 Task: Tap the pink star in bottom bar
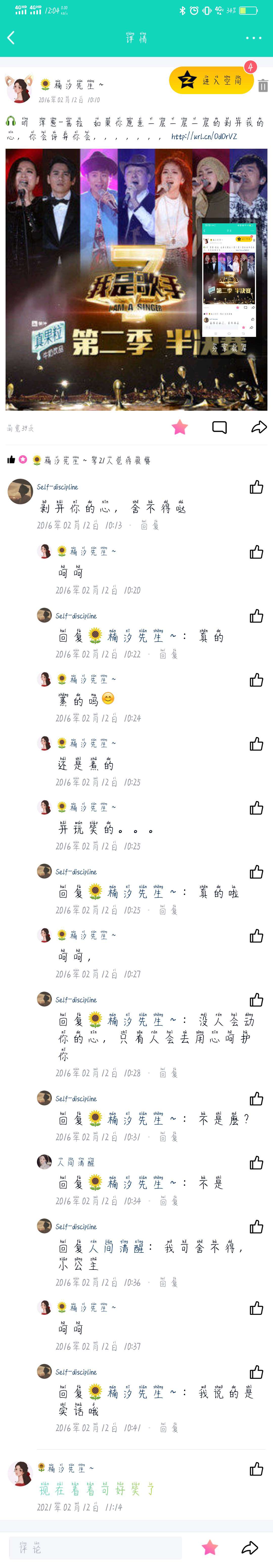[x=210, y=1547]
